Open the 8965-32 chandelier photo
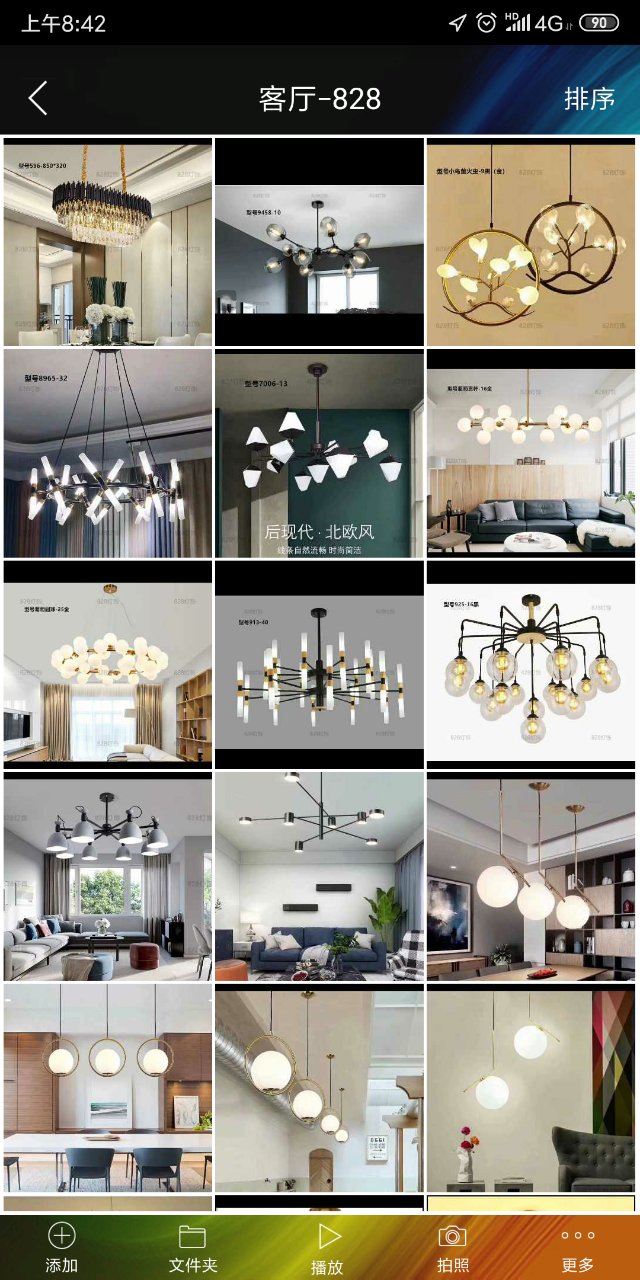The image size is (640, 1280). (108, 453)
